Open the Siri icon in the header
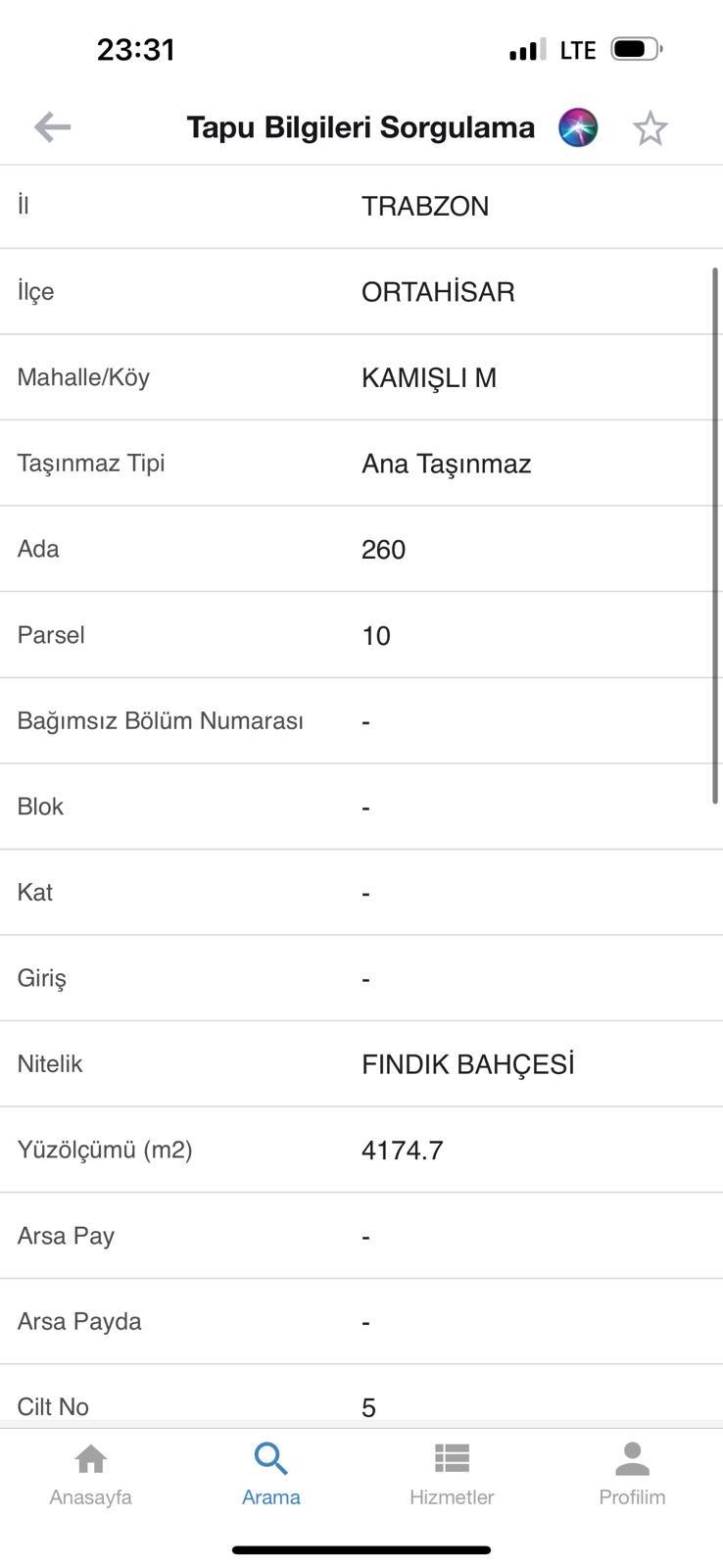This screenshot has width=723, height=1568. point(578,125)
